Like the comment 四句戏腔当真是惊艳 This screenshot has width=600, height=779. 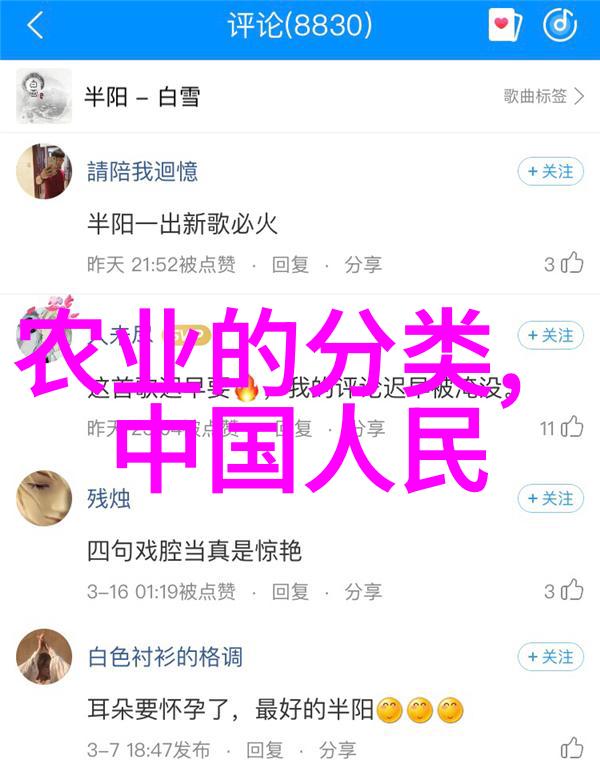(x=572, y=590)
